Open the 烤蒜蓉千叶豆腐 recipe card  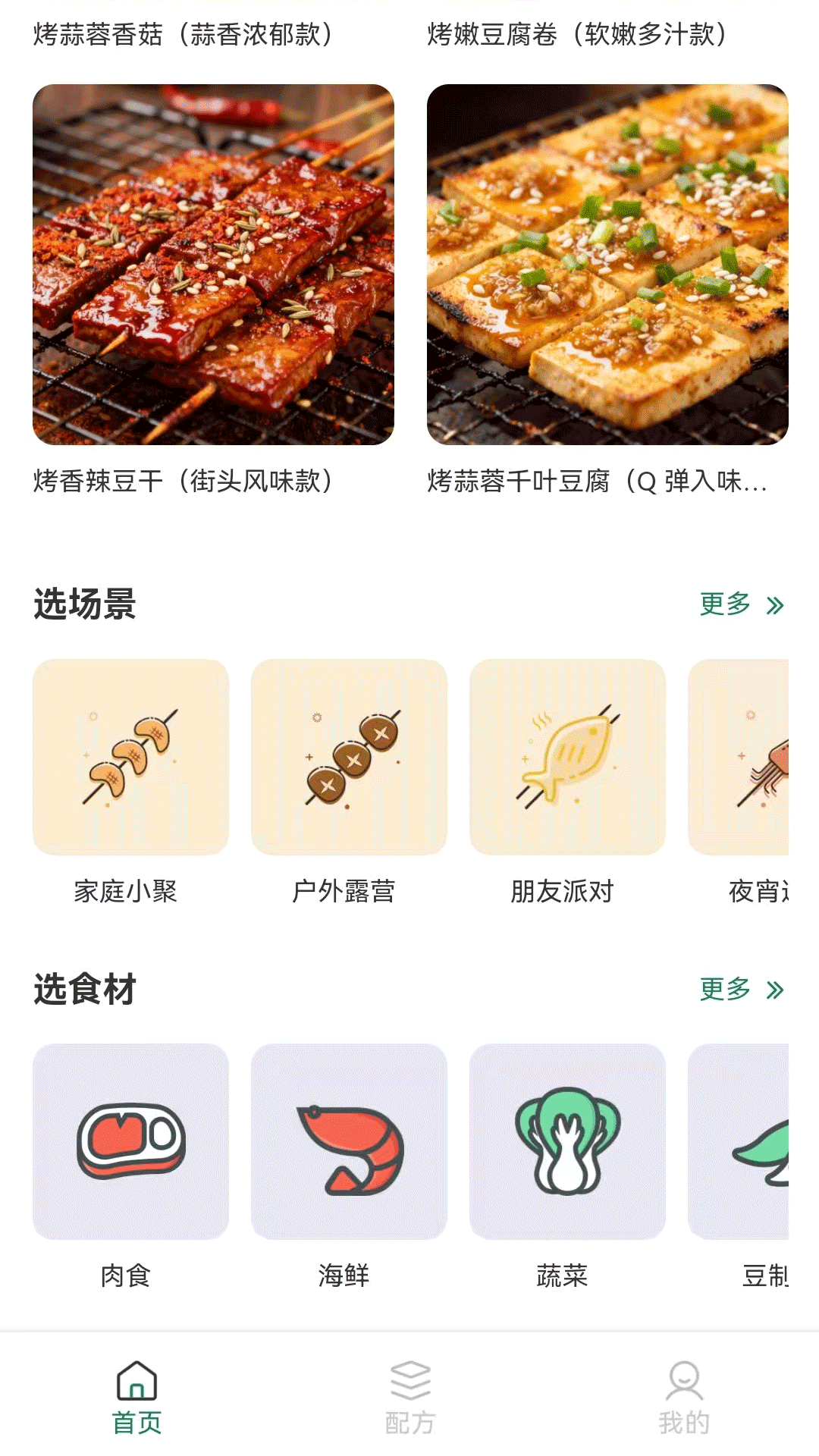pyautogui.click(x=607, y=265)
